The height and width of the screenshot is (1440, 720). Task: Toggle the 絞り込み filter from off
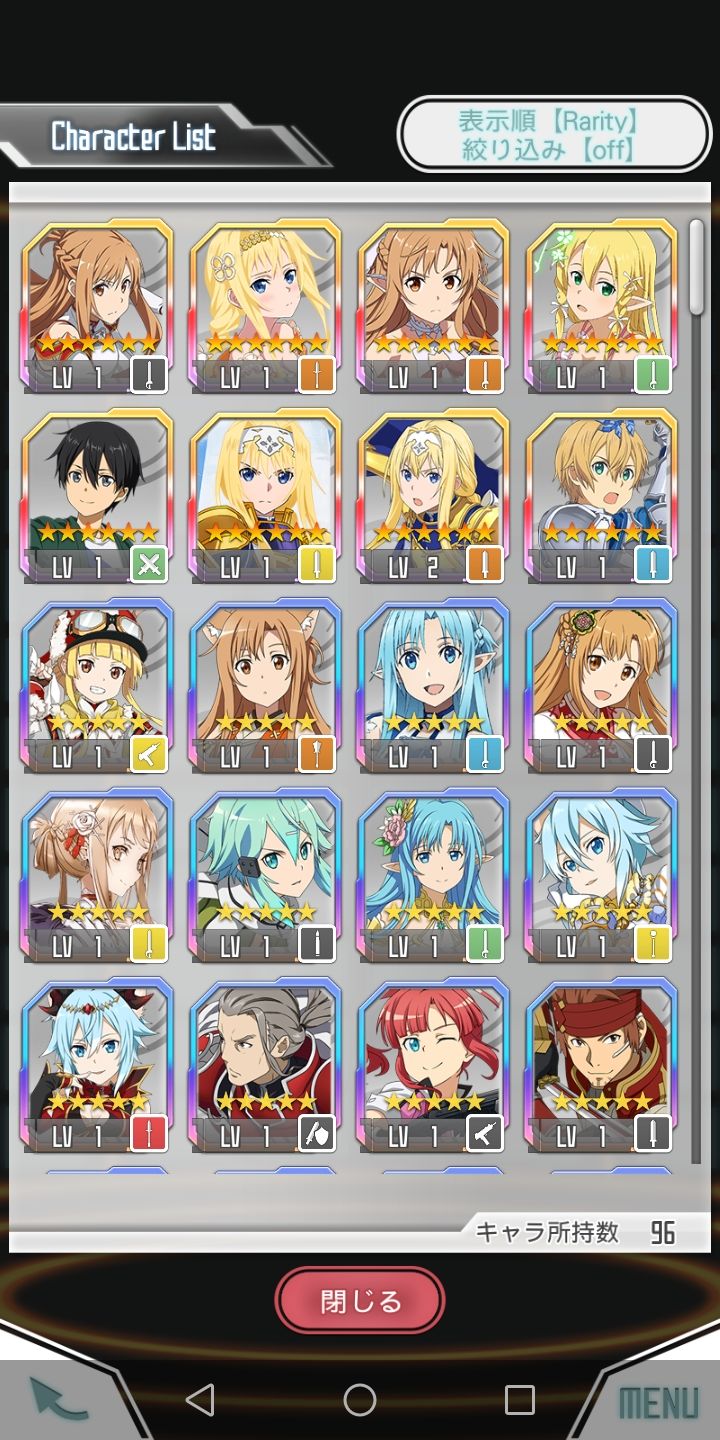click(x=553, y=152)
